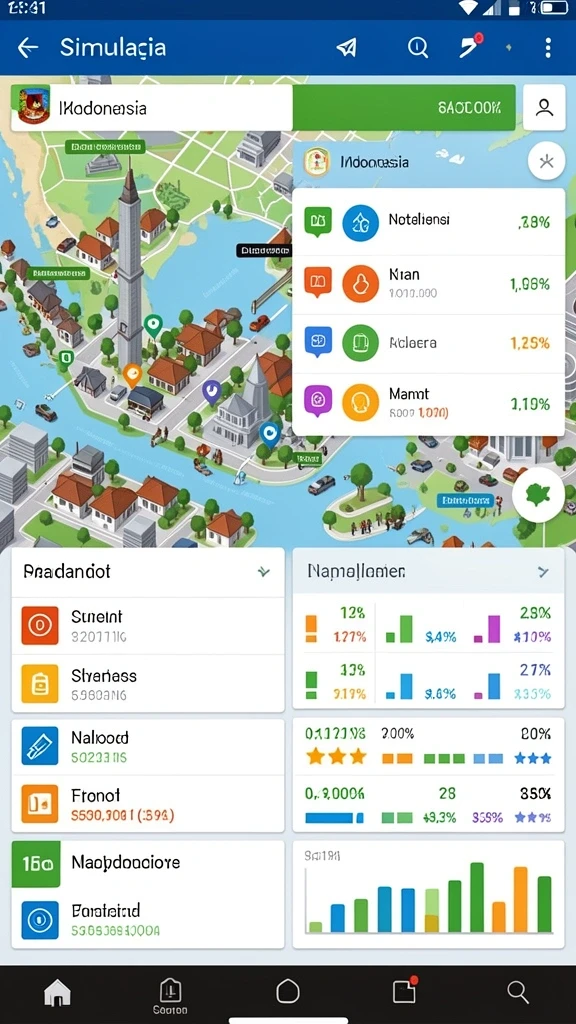Tap the green map floating button
This screenshot has width=576, height=1024.
(538, 494)
